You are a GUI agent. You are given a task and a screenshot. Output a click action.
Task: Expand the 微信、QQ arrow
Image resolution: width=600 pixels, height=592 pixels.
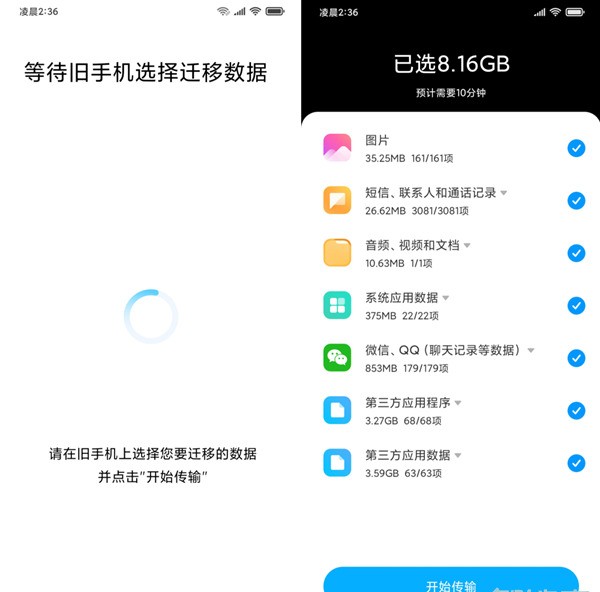[x=531, y=350]
